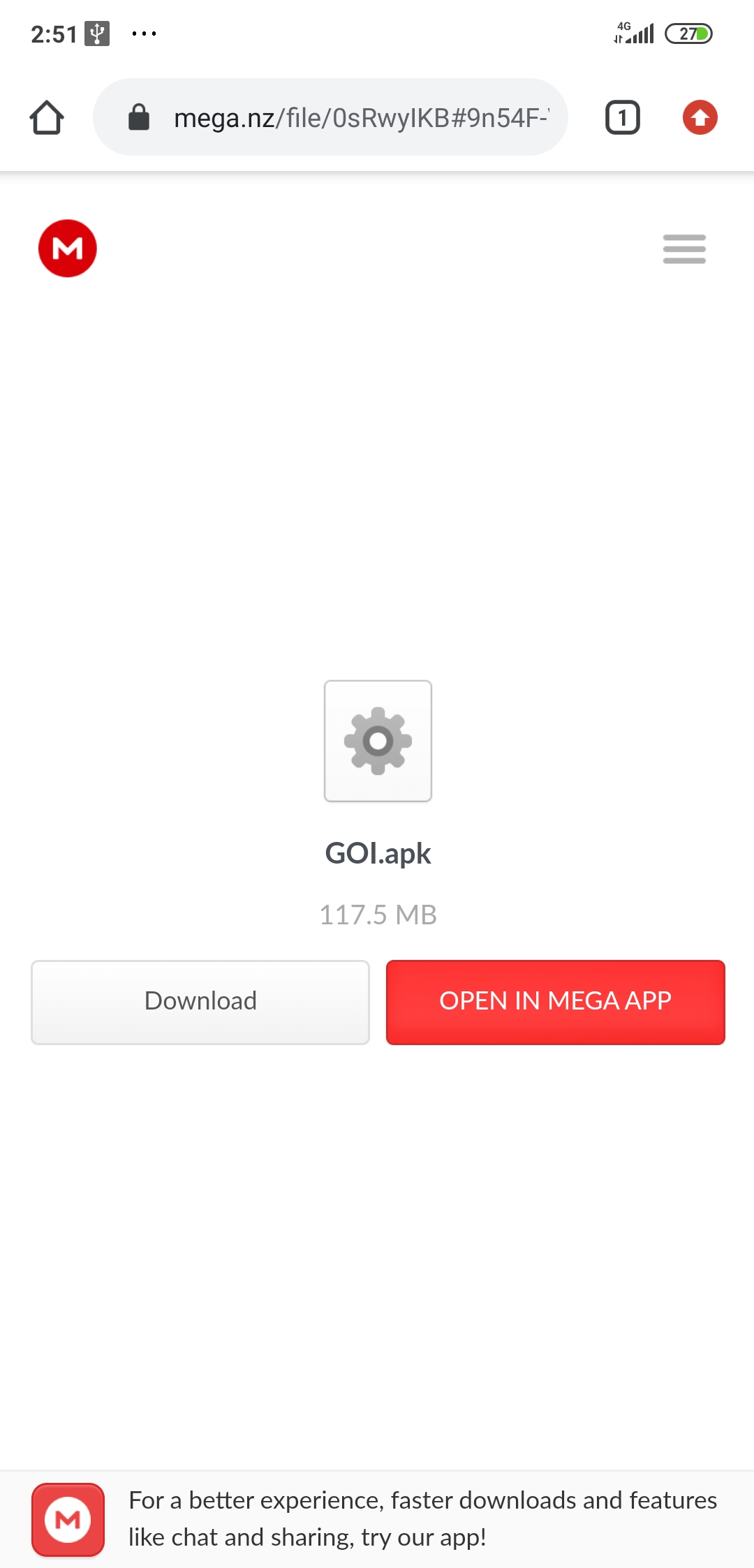
Task: Go to the browser home page
Action: coord(47,117)
